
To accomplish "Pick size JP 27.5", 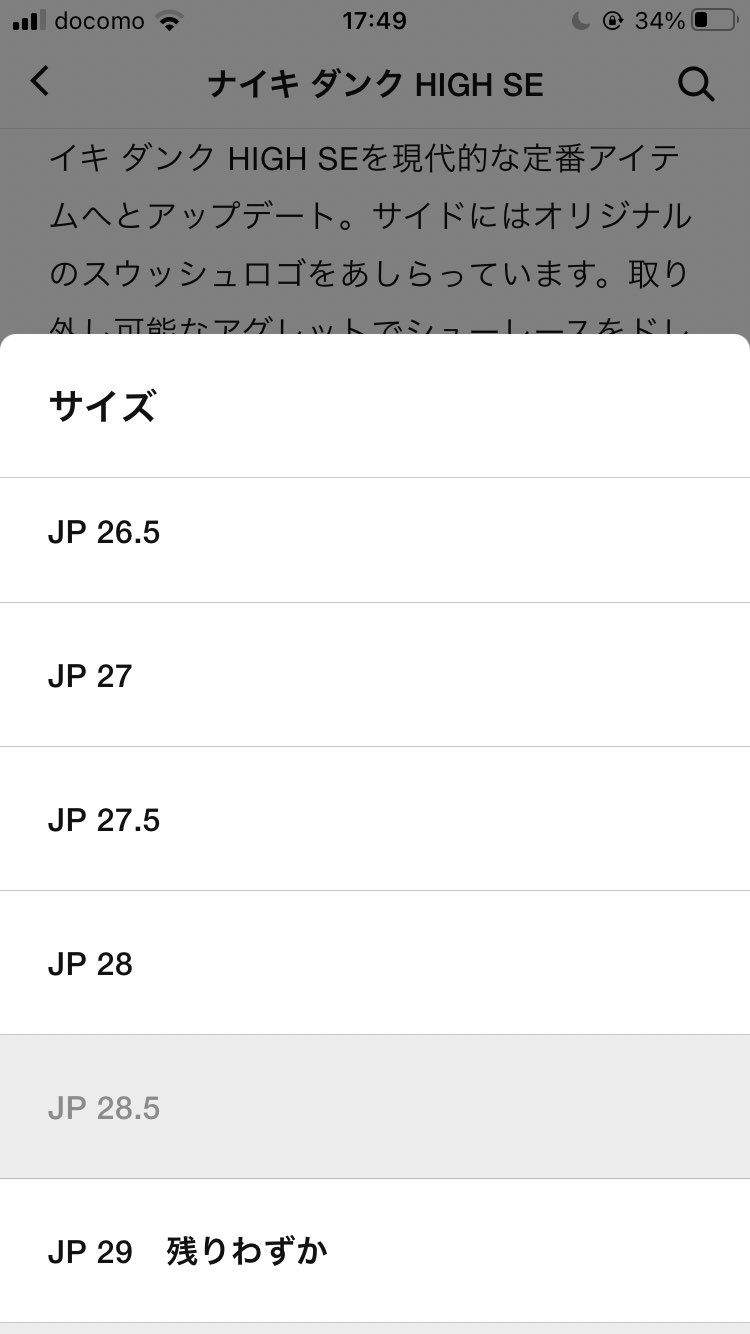I will coord(375,819).
